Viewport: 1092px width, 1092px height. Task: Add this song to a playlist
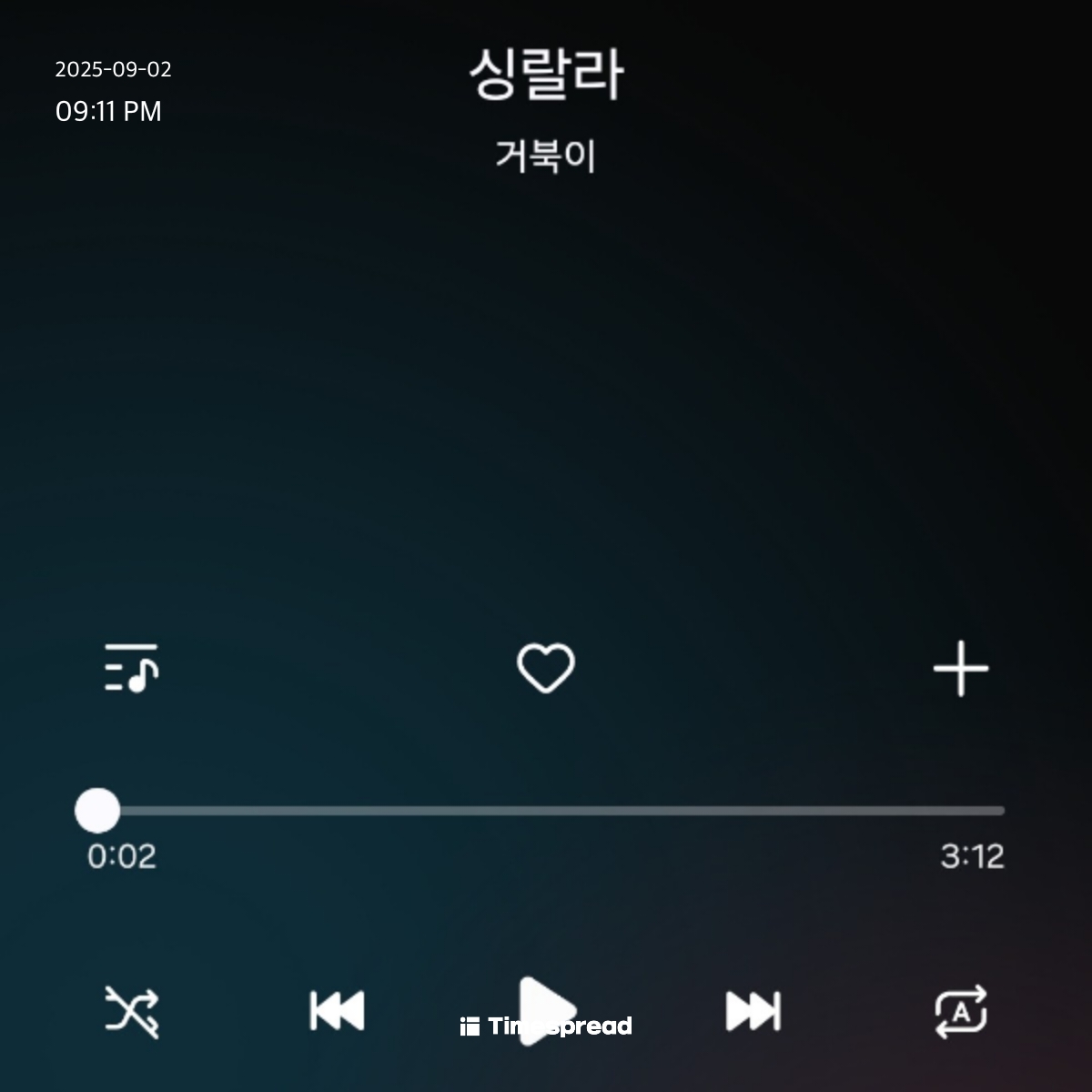tap(961, 668)
